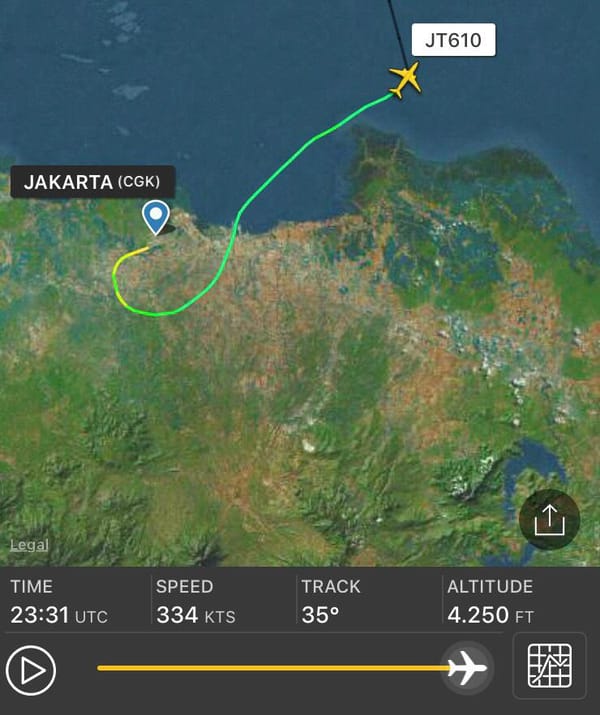Share the flight track
Screen dimensions: 600x715
click(550, 520)
